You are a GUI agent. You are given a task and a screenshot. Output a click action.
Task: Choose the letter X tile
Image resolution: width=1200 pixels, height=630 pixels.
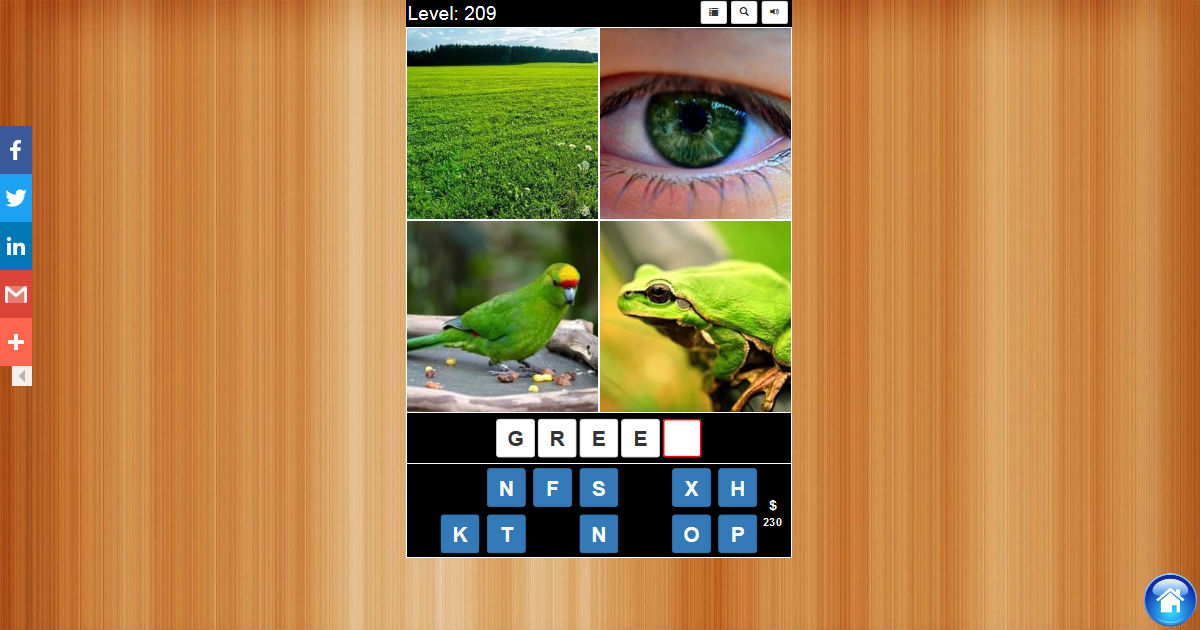pos(691,488)
